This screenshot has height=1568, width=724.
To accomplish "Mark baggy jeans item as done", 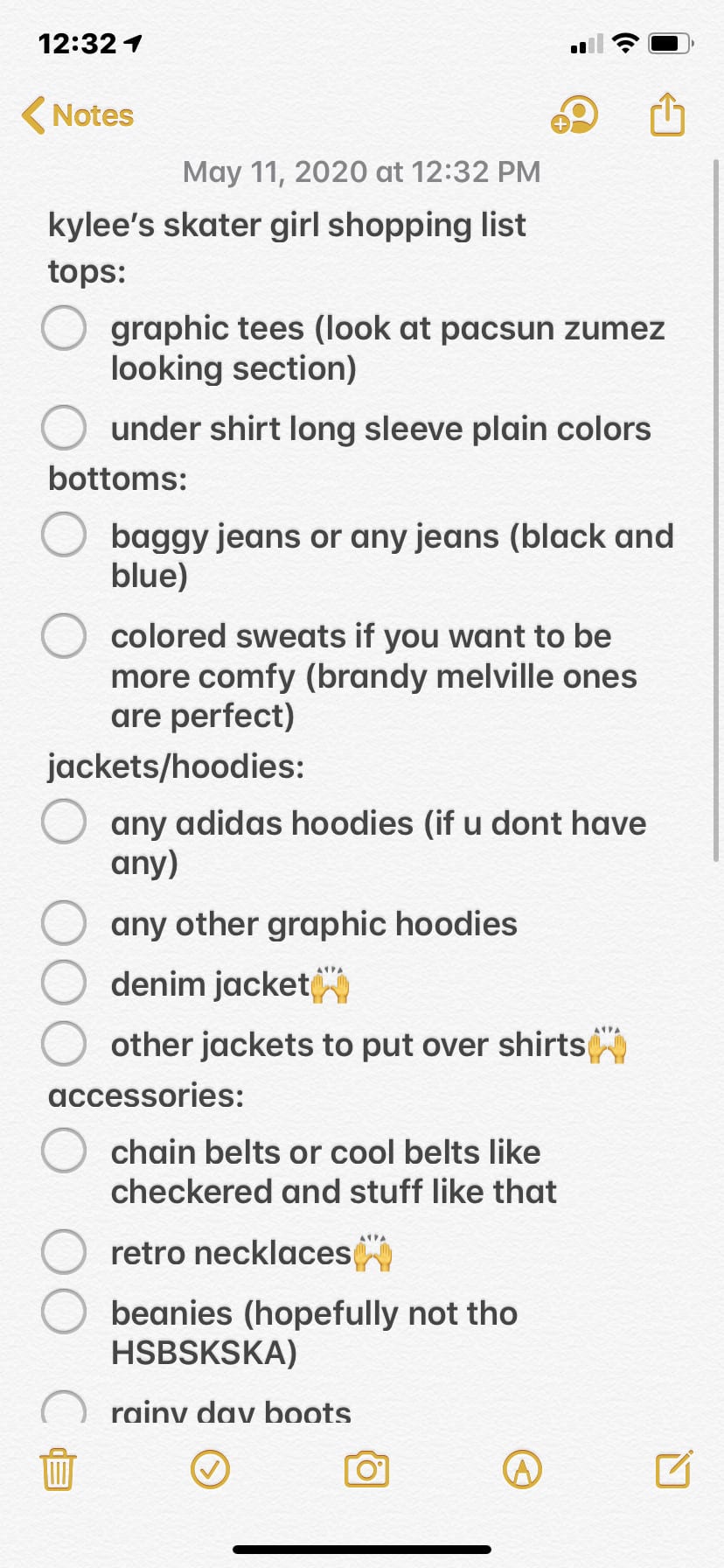I will (x=64, y=535).
